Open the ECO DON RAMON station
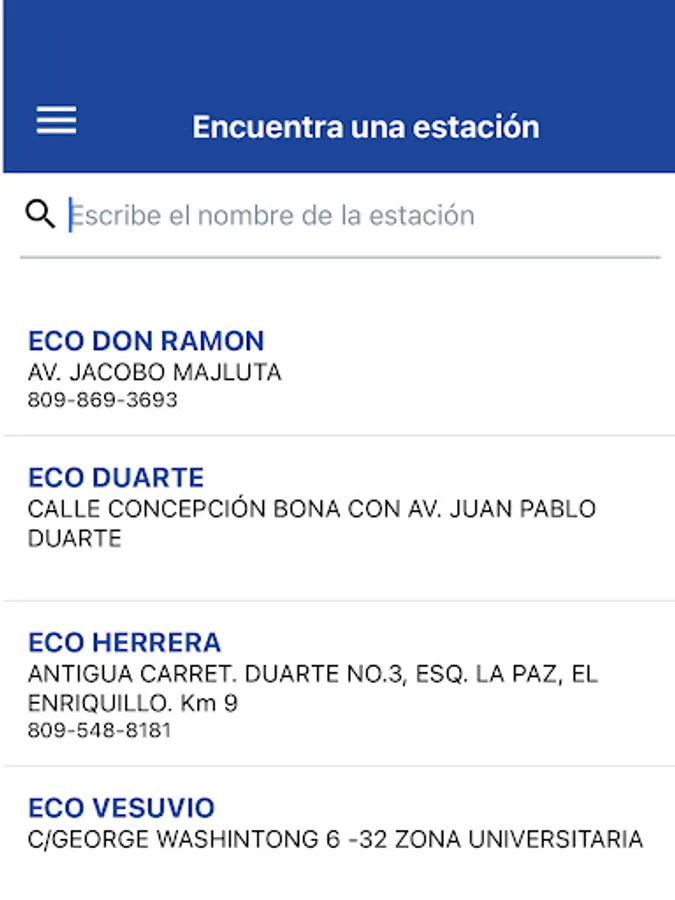 coord(146,341)
